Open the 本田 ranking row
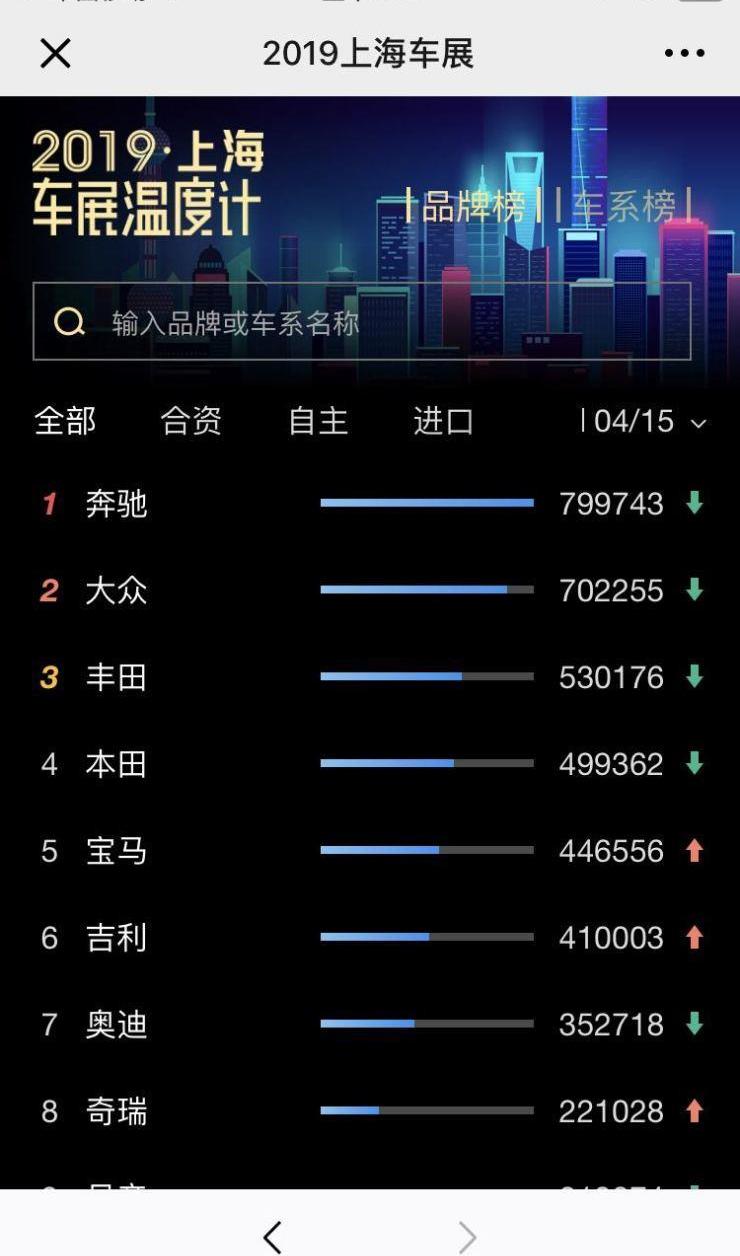740x1256 pixels. [370, 765]
